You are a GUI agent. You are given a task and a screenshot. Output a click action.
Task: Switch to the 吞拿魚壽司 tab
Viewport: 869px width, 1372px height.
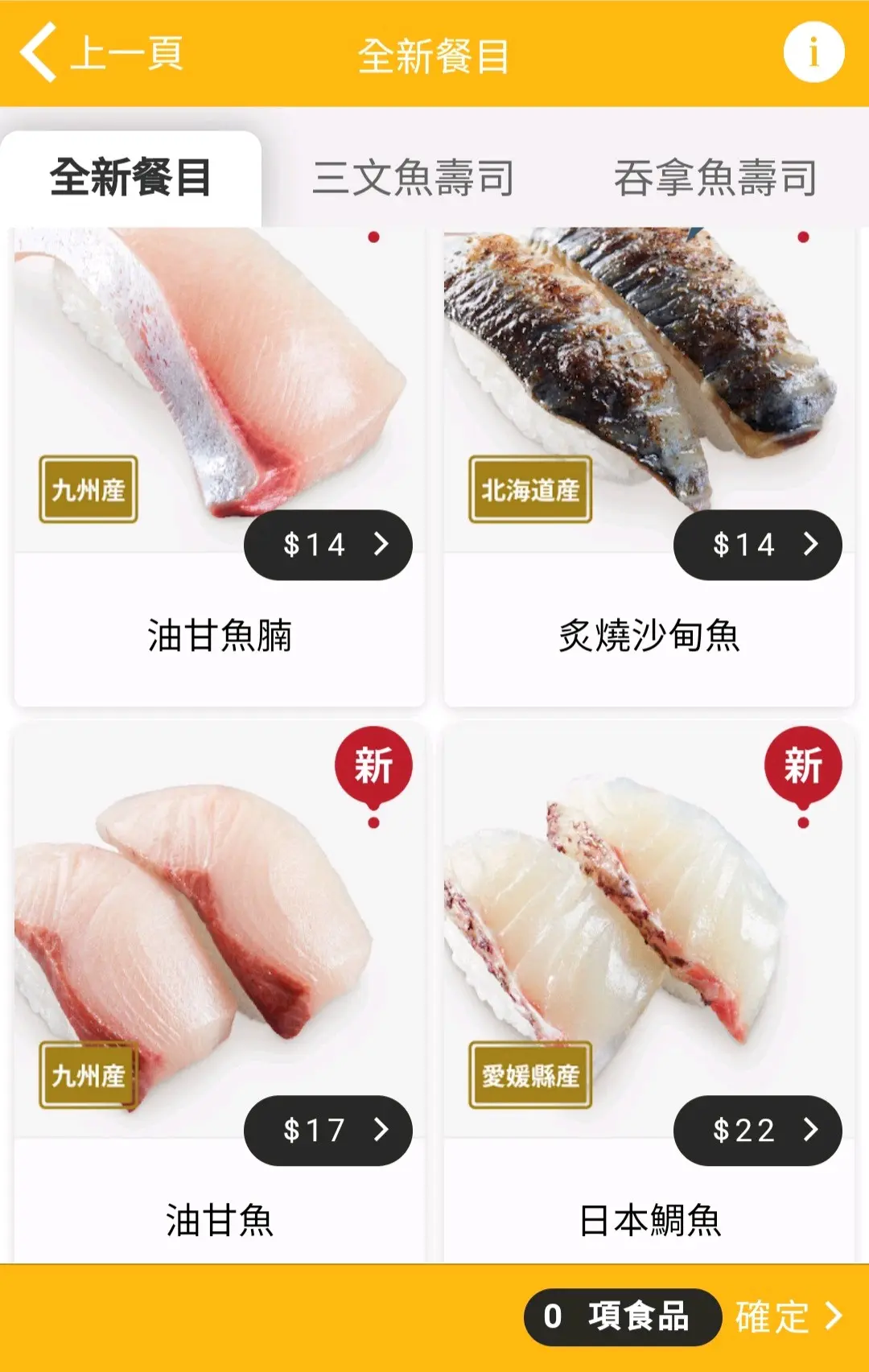tap(715, 178)
